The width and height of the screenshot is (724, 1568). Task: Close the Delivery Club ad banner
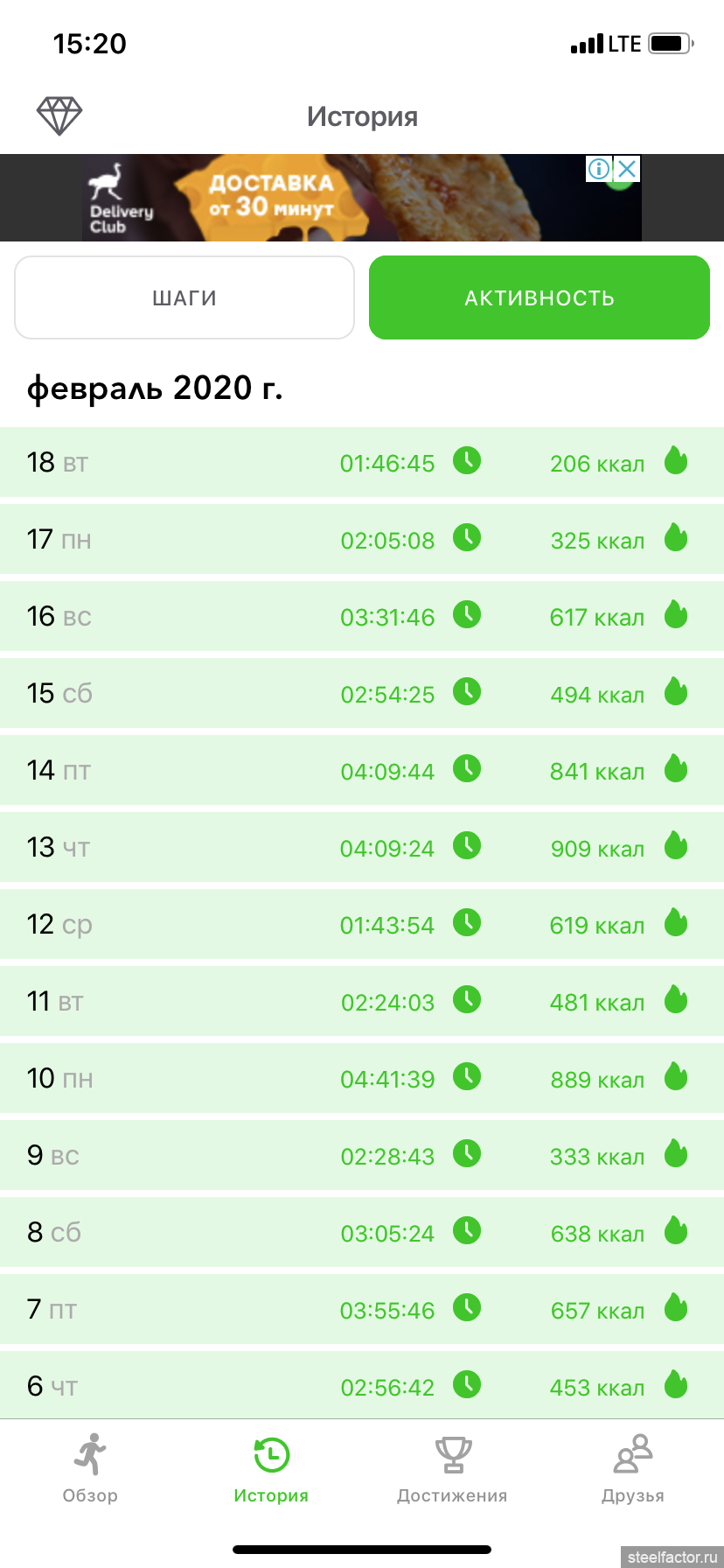pyautogui.click(x=626, y=169)
